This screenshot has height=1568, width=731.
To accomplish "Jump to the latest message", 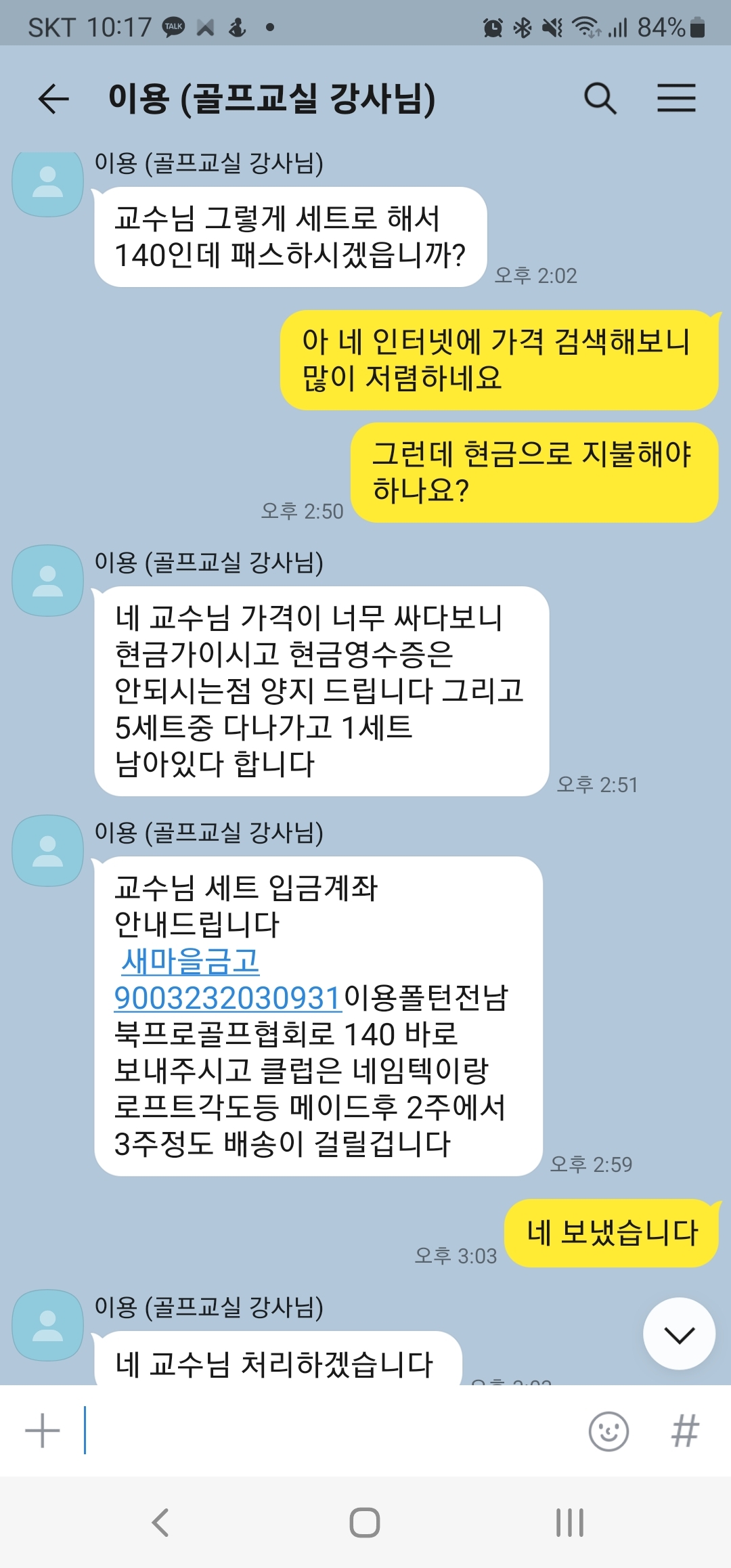I will [679, 1334].
